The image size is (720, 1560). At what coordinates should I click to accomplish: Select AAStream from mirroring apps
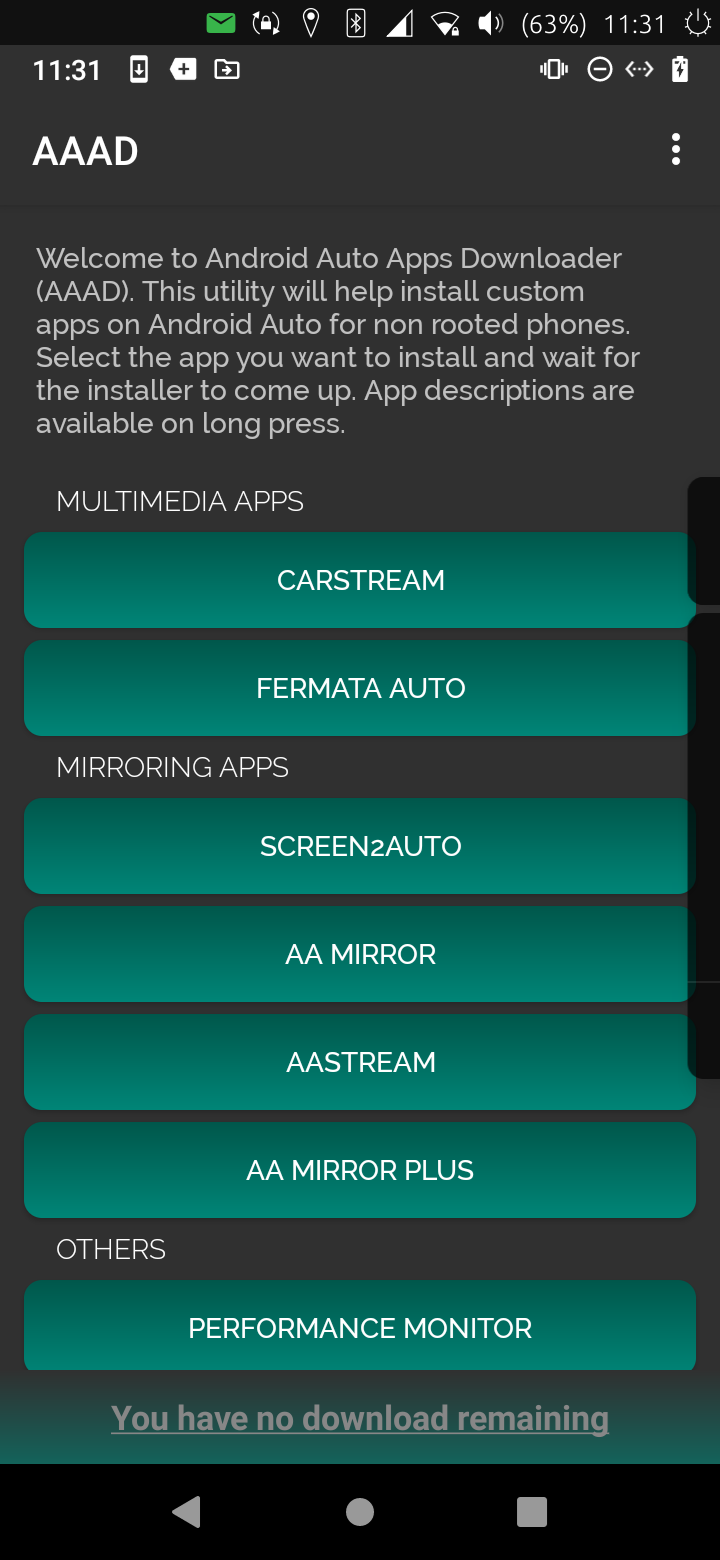360,1062
